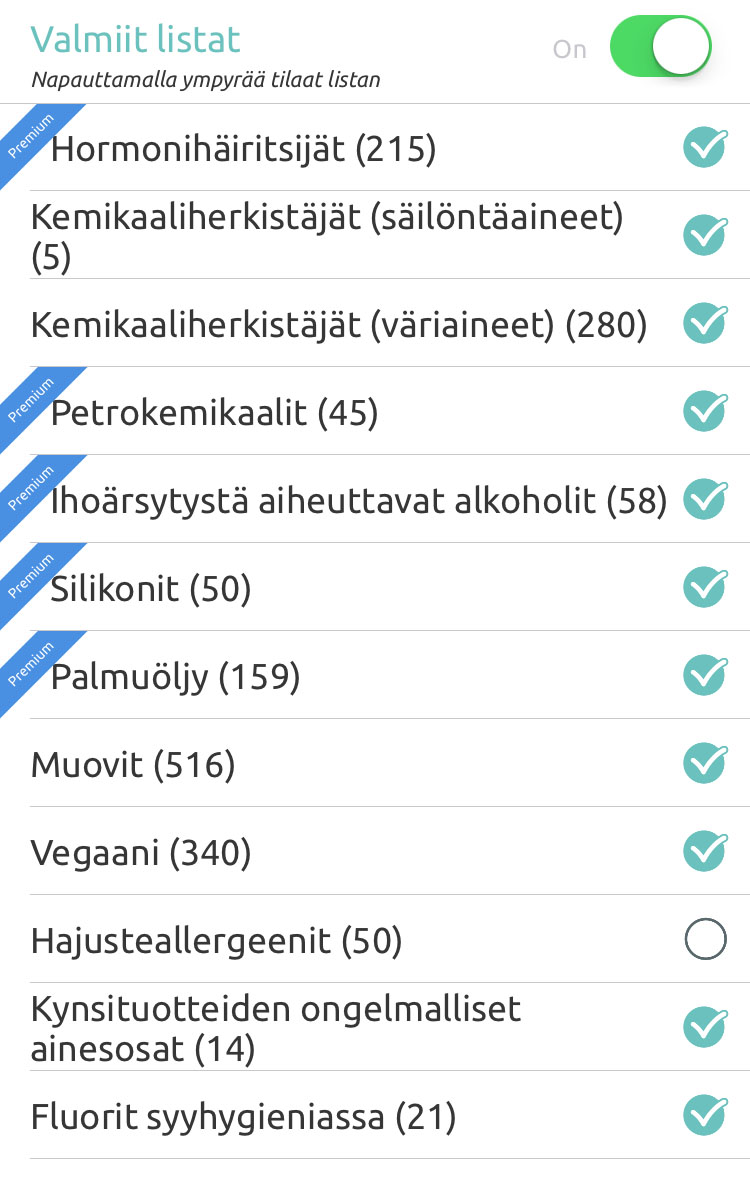Uncheck the Silikonit list

point(705,587)
